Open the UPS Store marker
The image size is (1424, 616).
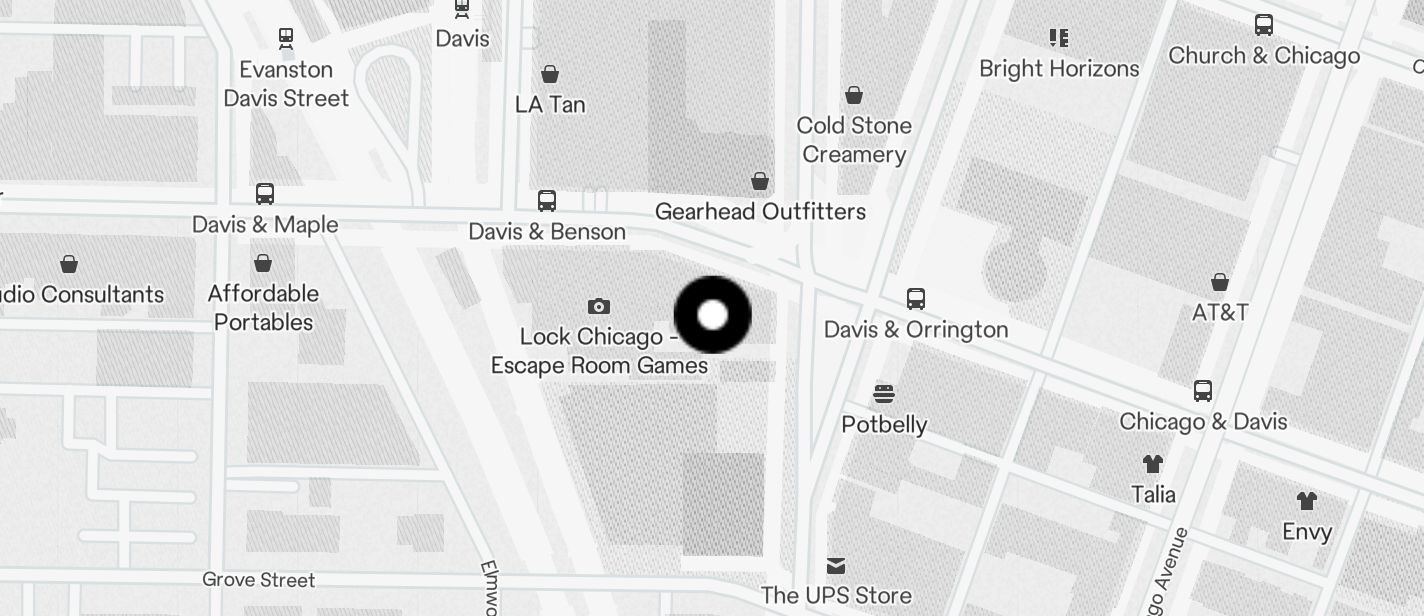836,566
